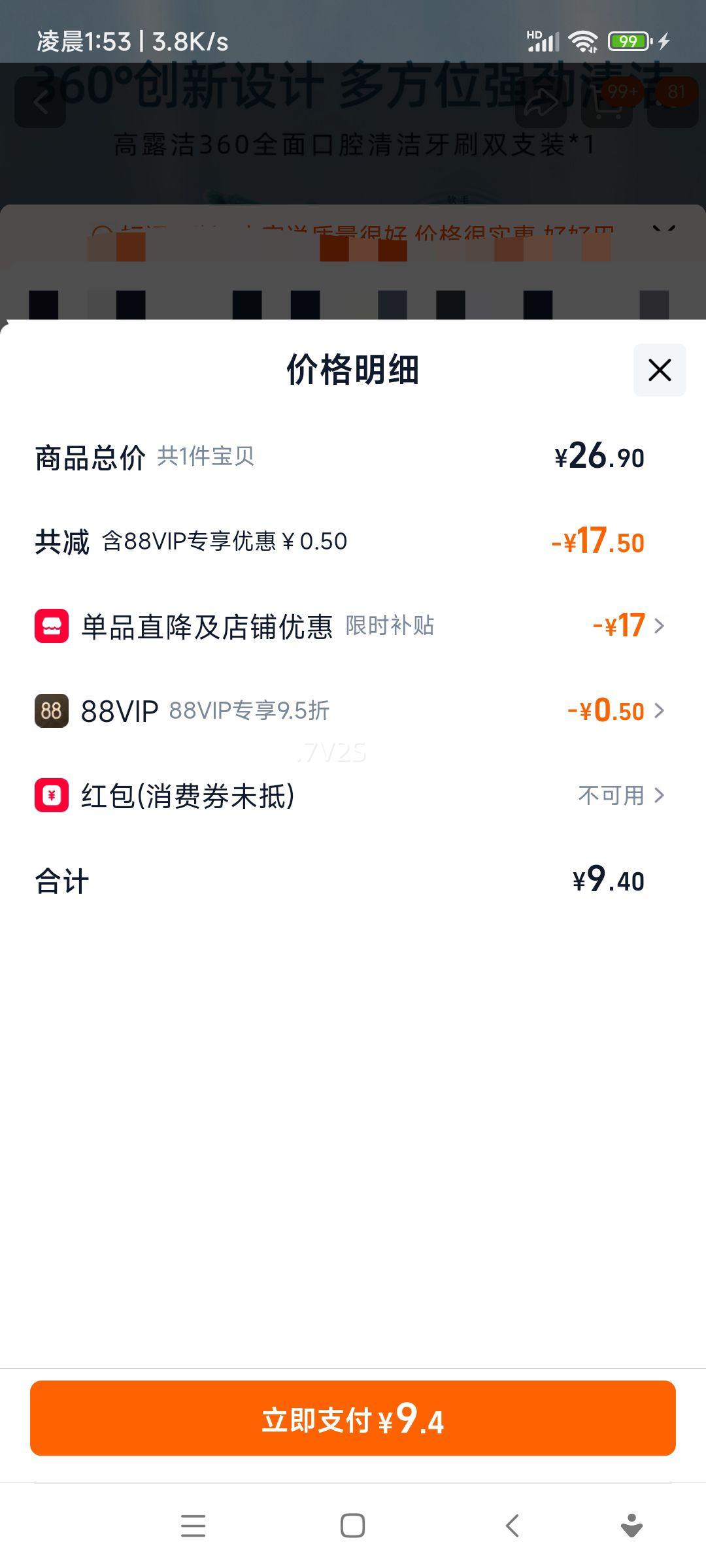This screenshot has height=1568, width=706.
Task: Click the red packet ¥ icon beside 红包
Action: [x=51, y=796]
